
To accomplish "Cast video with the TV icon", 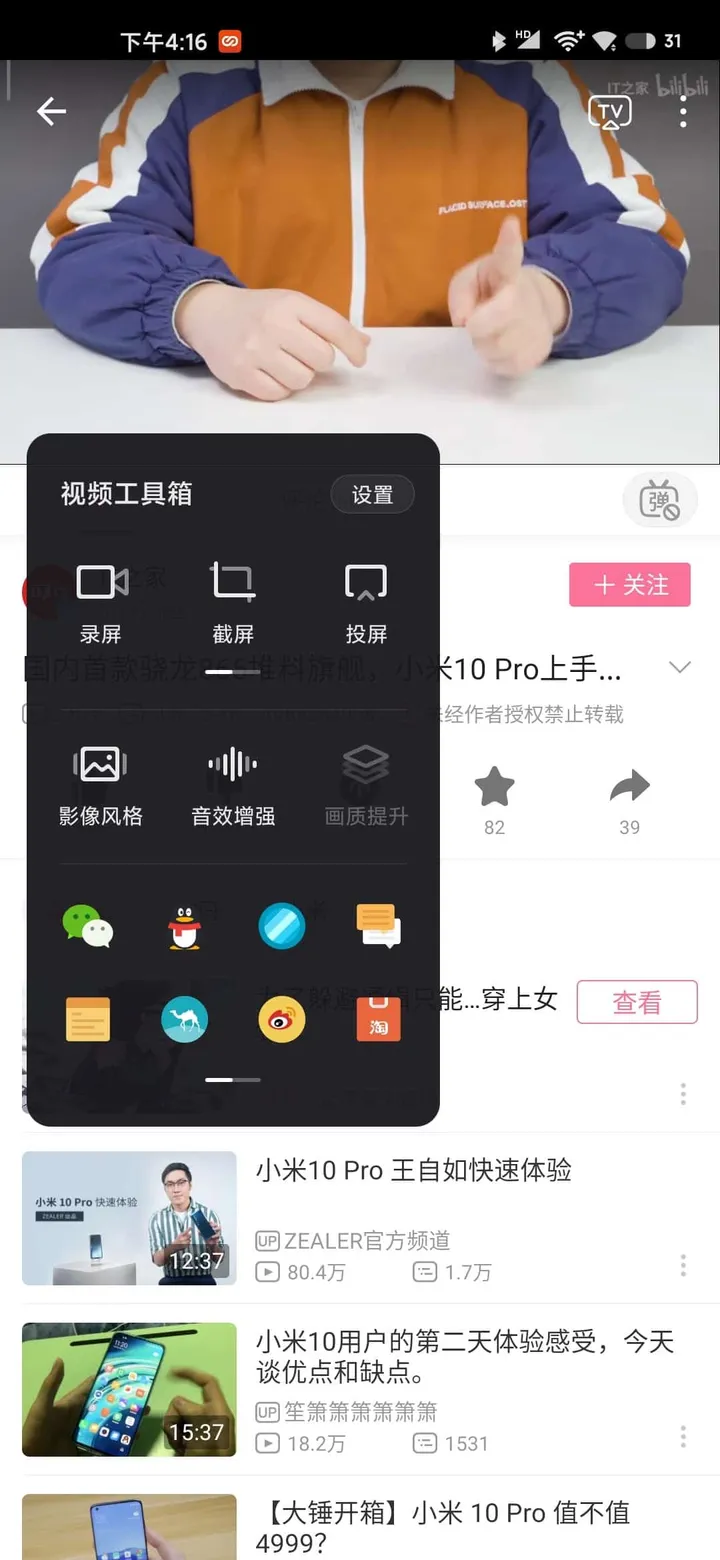I will coord(609,111).
